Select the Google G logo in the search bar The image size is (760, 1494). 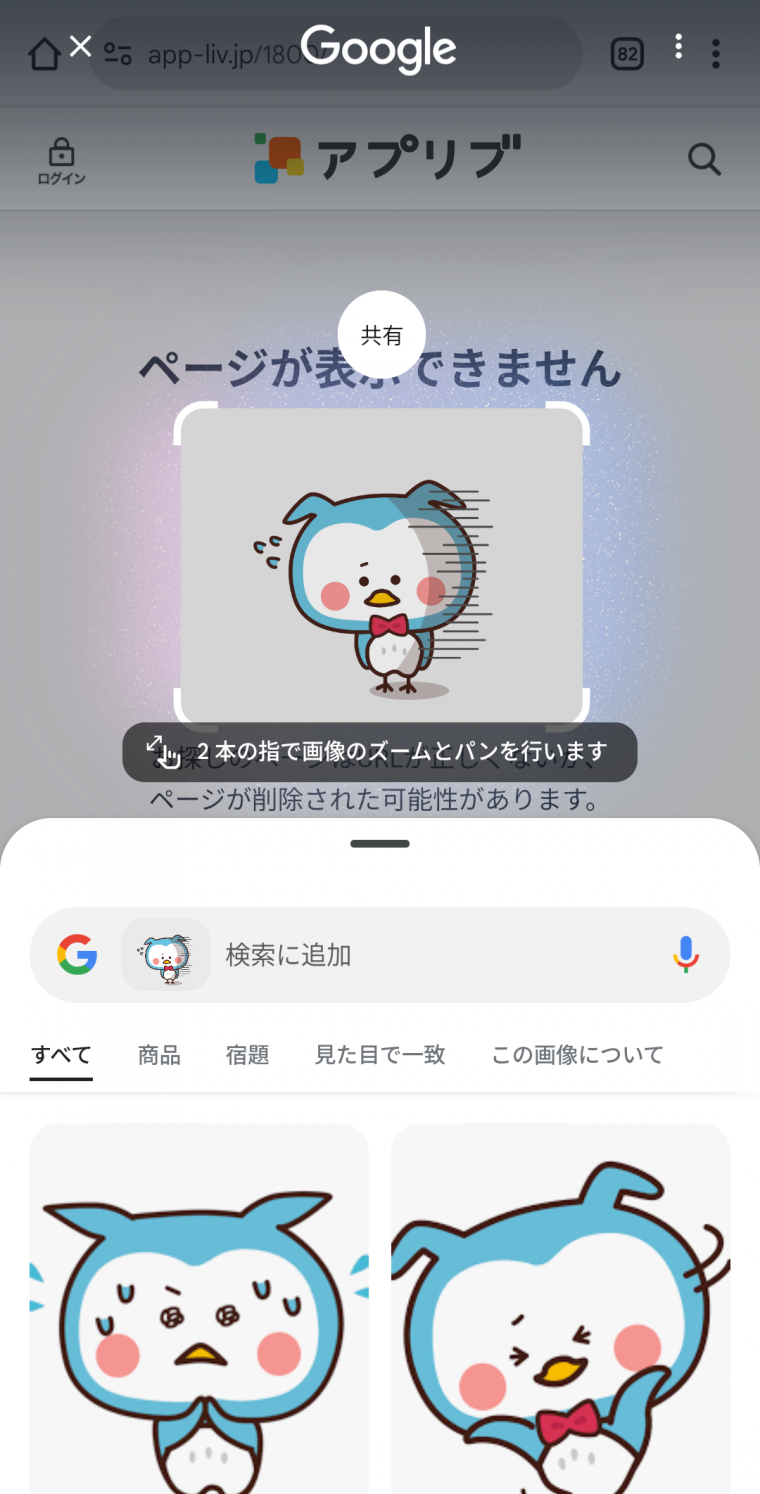tap(78, 955)
